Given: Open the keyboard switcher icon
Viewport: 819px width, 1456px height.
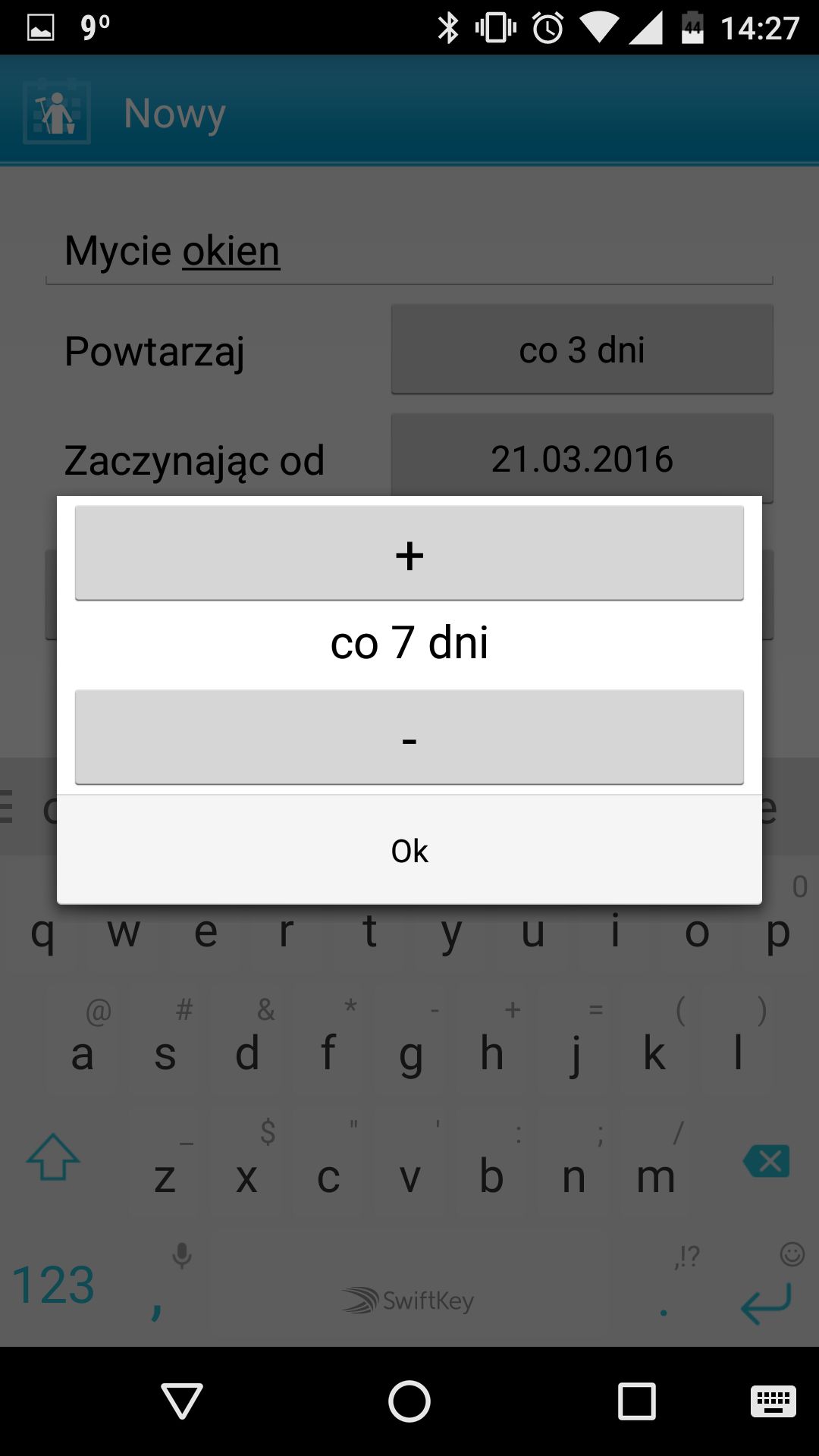Looking at the screenshot, I should tap(773, 1401).
